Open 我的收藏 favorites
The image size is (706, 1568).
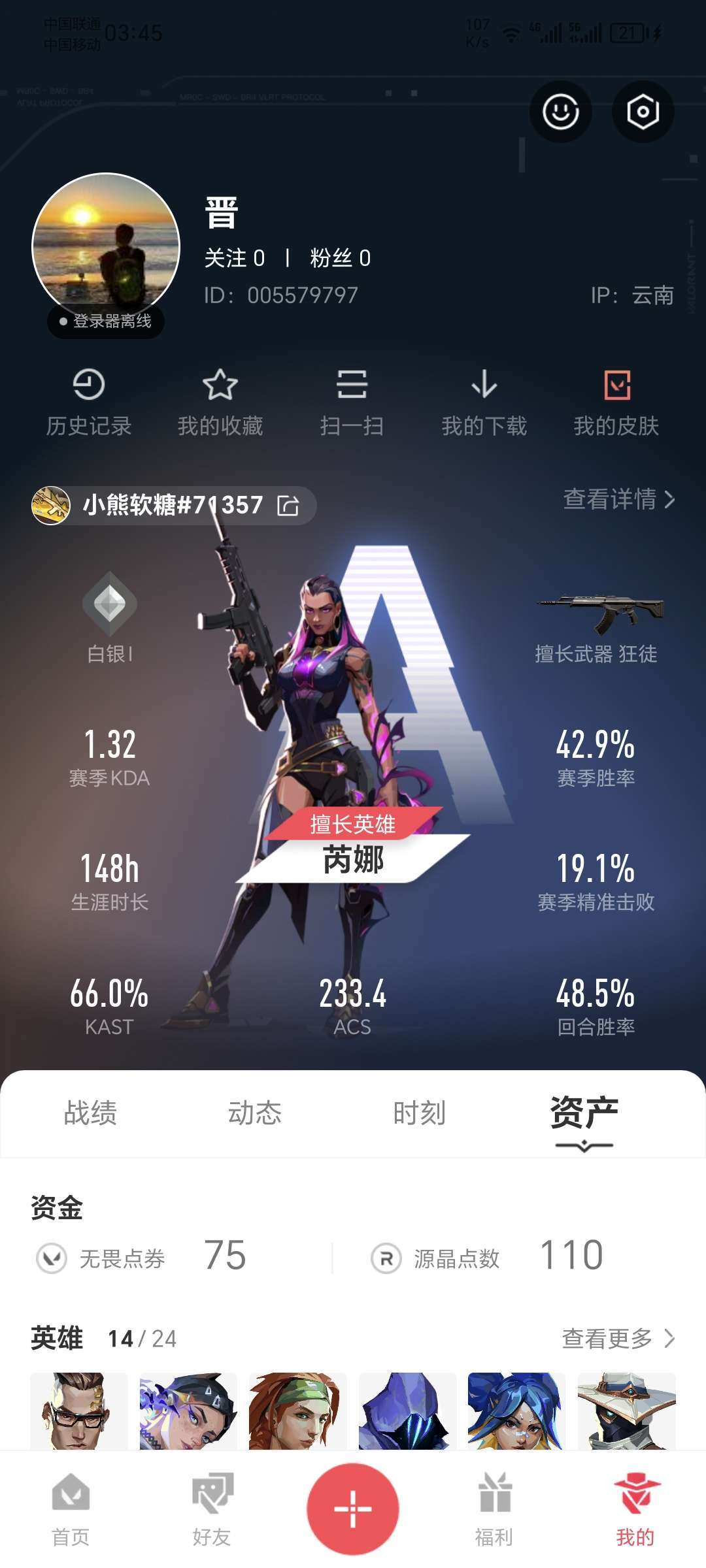[x=220, y=402]
